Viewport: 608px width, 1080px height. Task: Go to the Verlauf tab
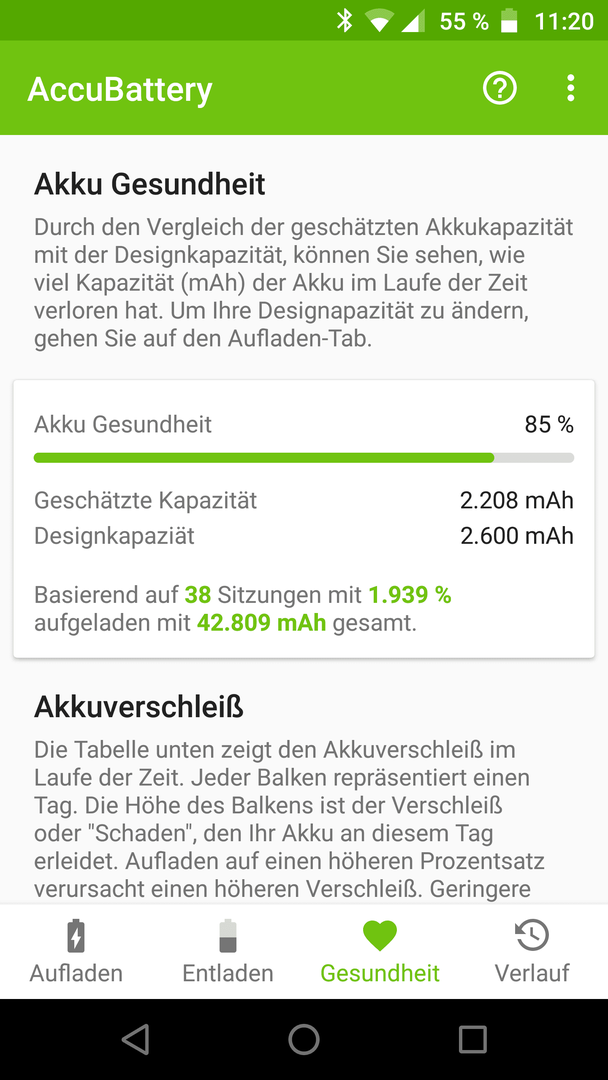(532, 951)
